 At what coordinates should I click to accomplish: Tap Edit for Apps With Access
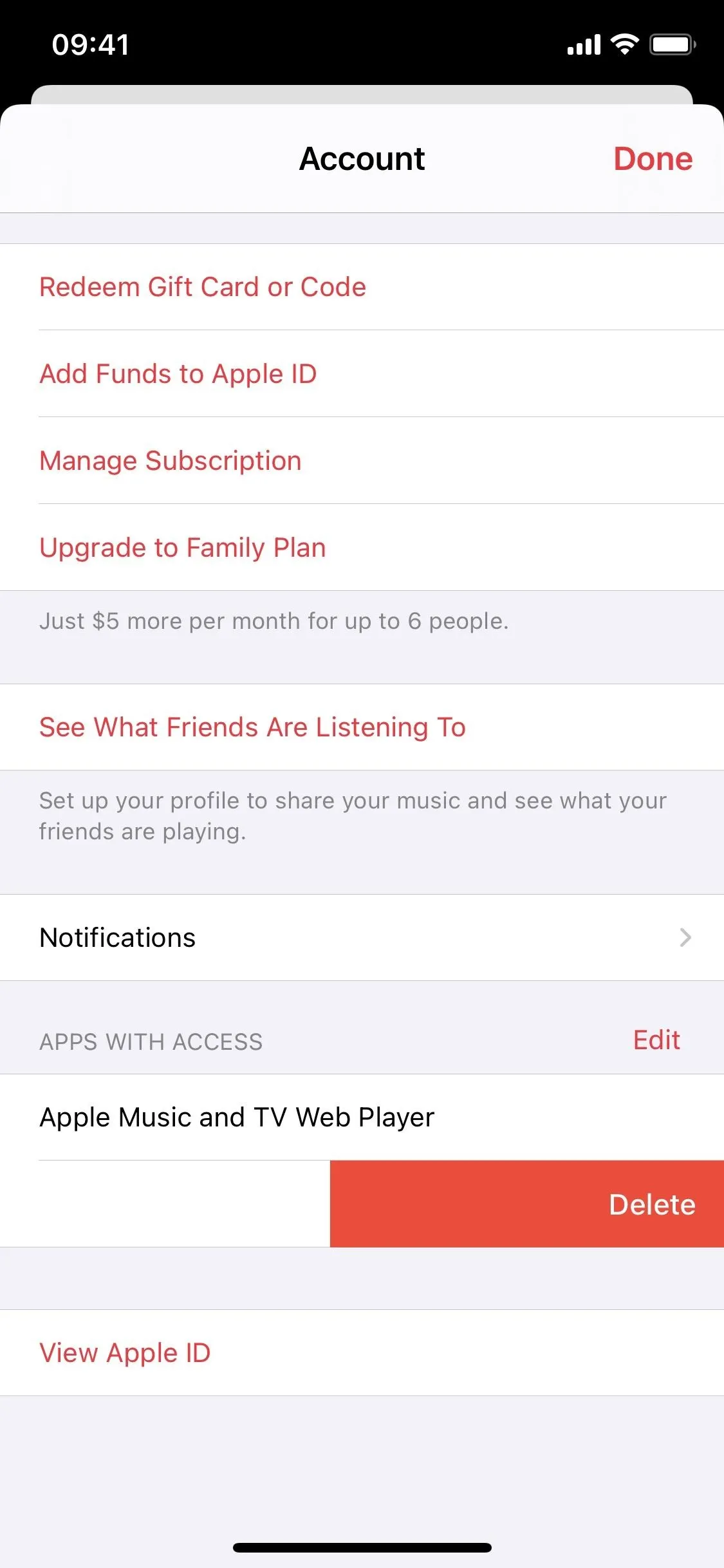pos(656,1040)
